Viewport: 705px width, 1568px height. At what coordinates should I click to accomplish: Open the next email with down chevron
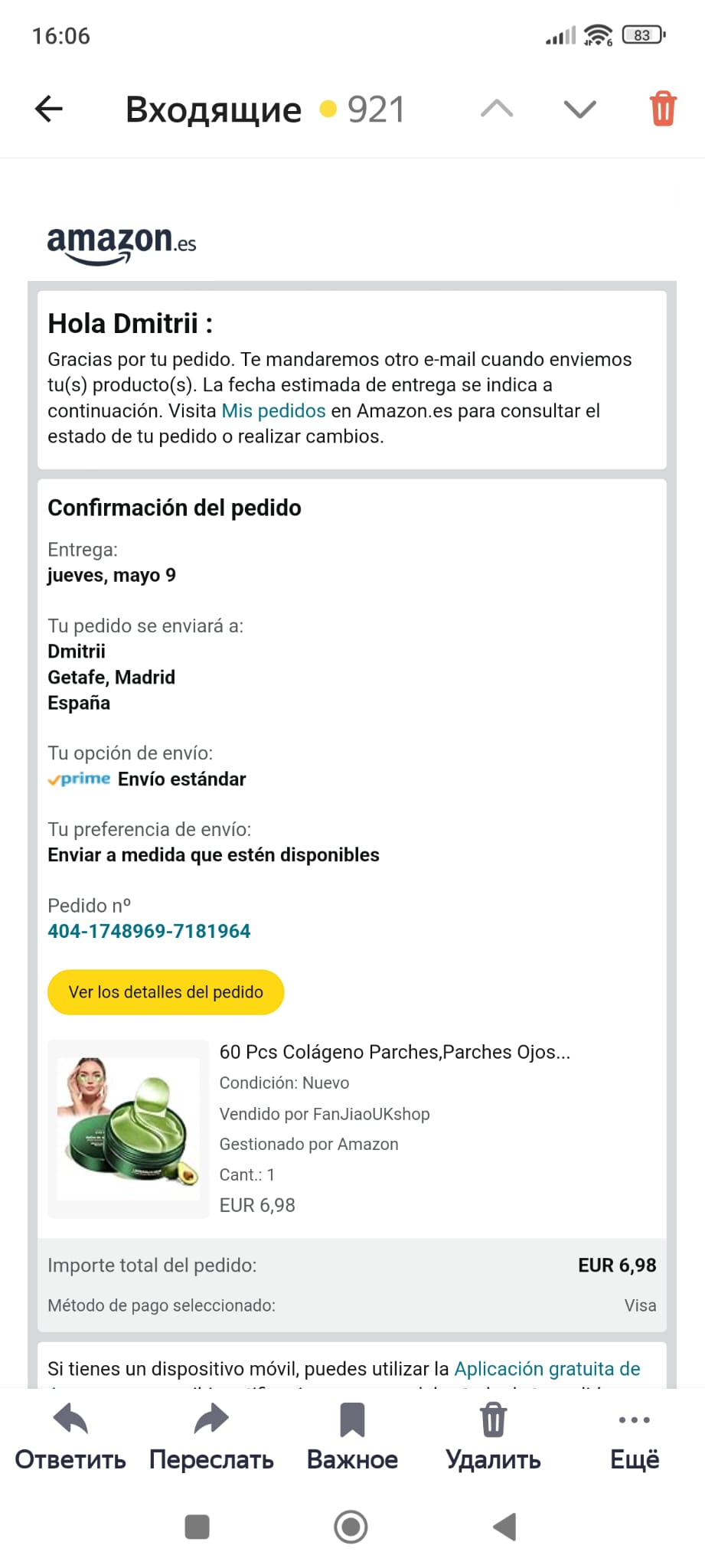point(579,109)
